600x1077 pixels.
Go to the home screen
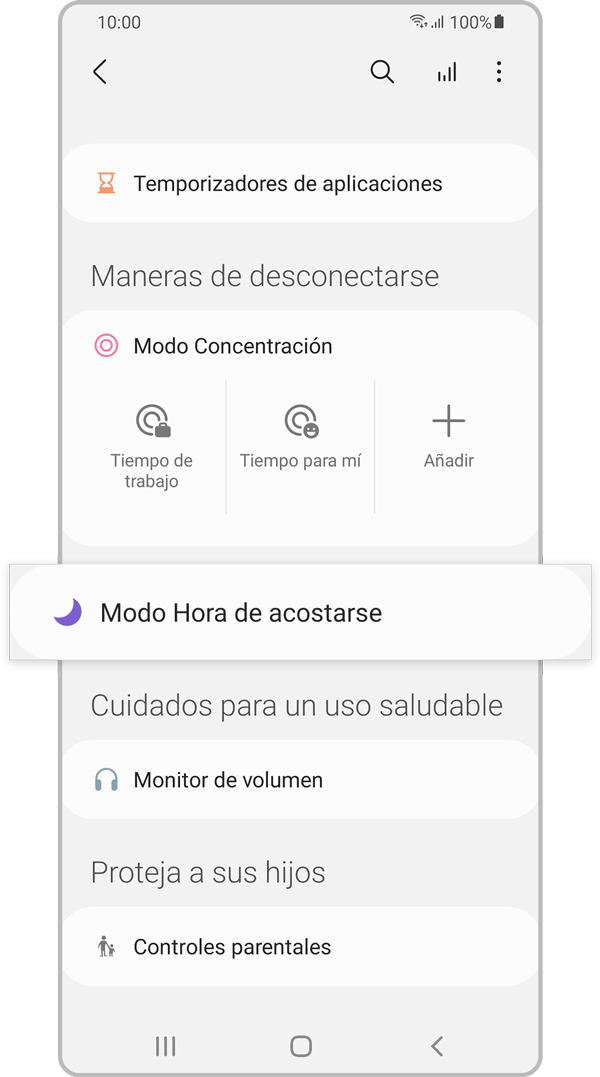(301, 1046)
